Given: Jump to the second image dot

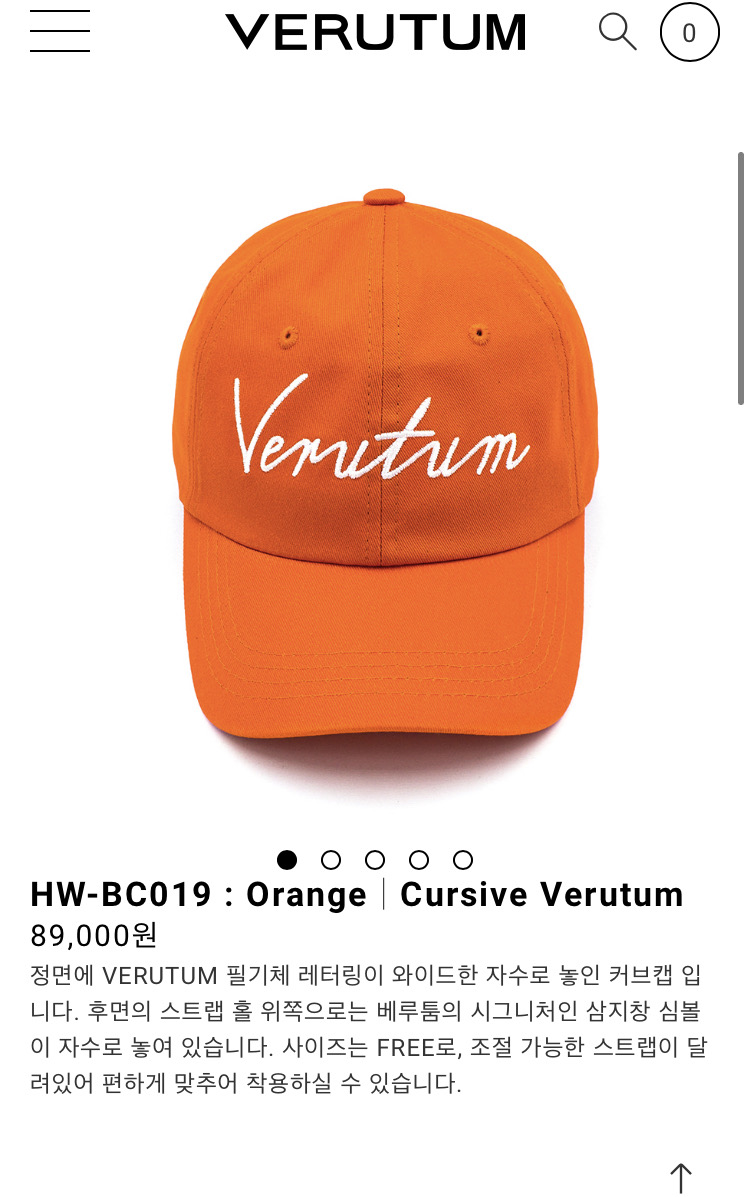Looking at the screenshot, I should 331,860.
